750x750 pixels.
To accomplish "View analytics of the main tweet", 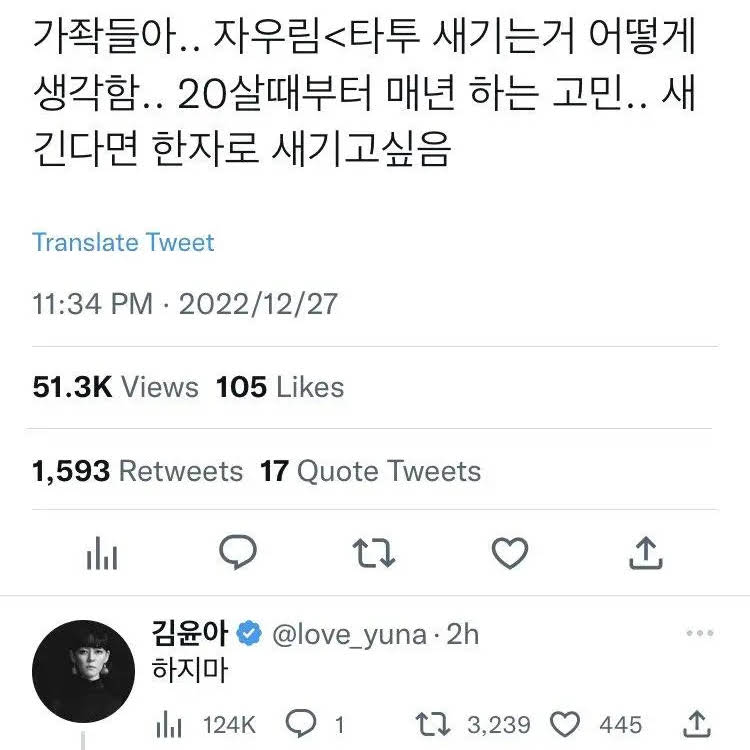I will (x=102, y=552).
